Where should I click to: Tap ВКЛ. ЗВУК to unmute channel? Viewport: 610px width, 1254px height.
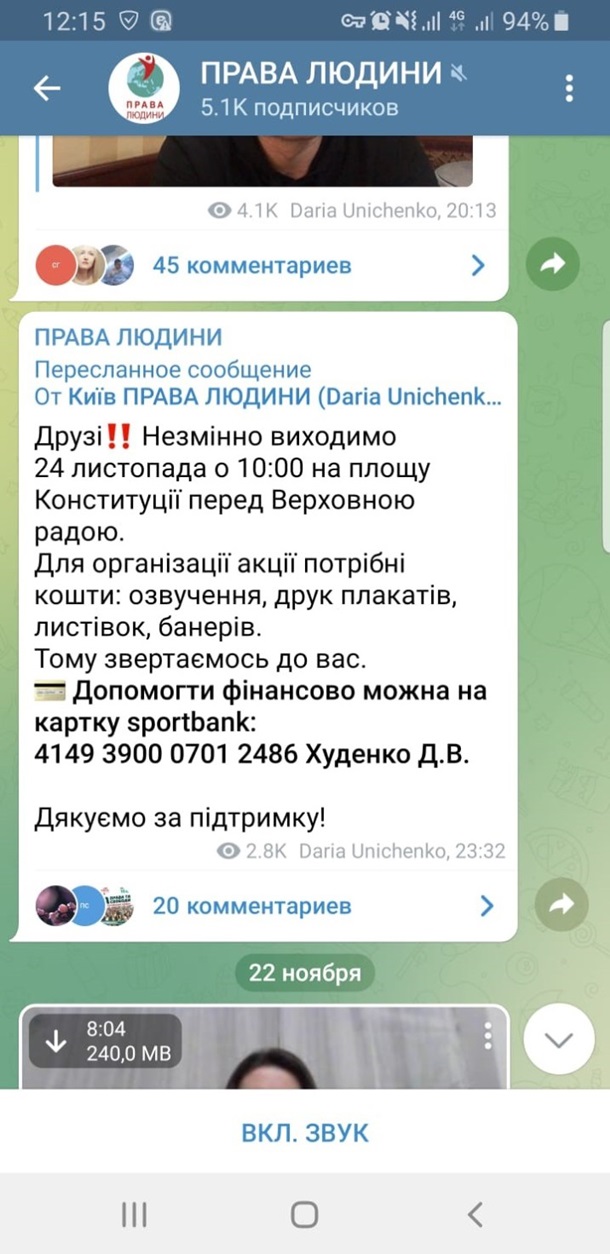coord(305,1133)
